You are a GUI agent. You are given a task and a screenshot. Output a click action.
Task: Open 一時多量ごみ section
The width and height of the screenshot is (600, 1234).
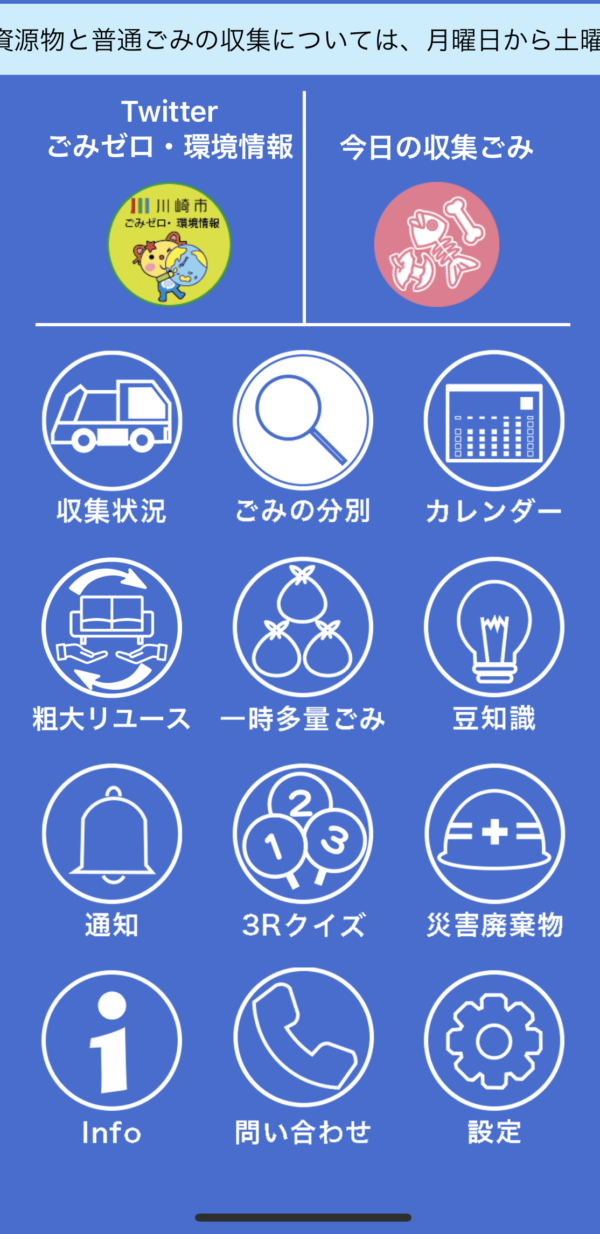pyautogui.click(x=303, y=626)
